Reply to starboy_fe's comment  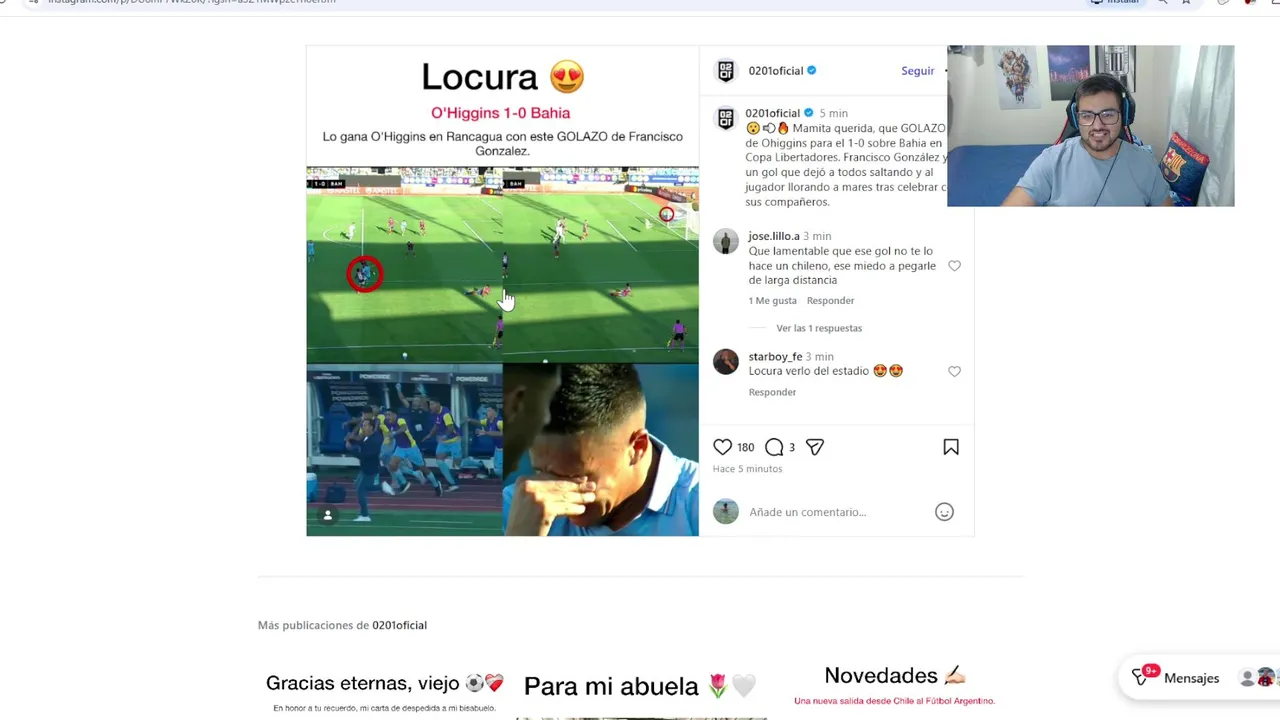(x=772, y=392)
